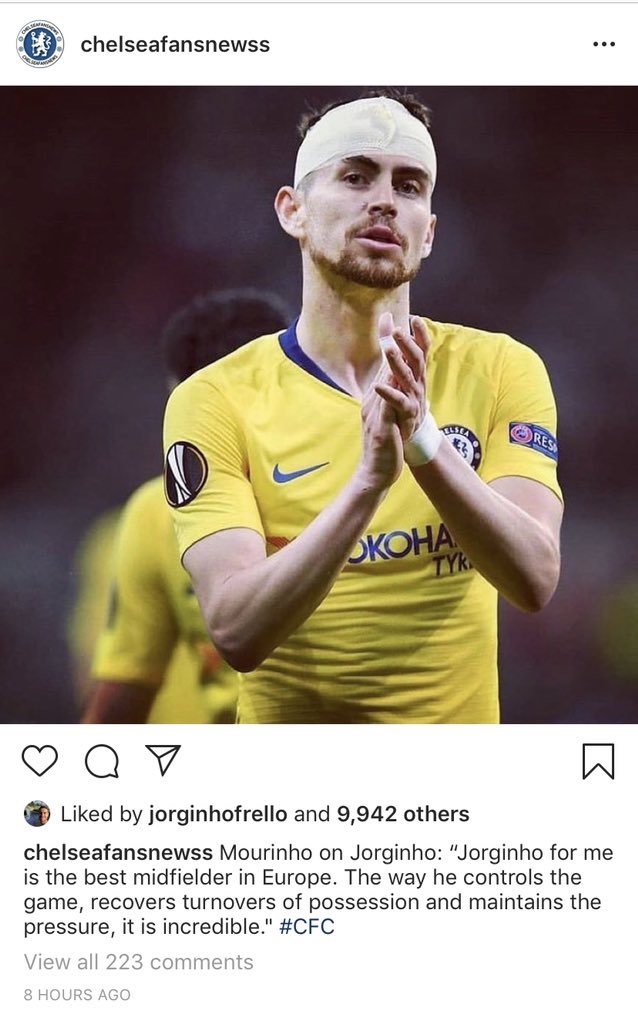Open chelseafansnewss profile from the header
The width and height of the screenshot is (638, 1024).
pyautogui.click(x=175, y=45)
